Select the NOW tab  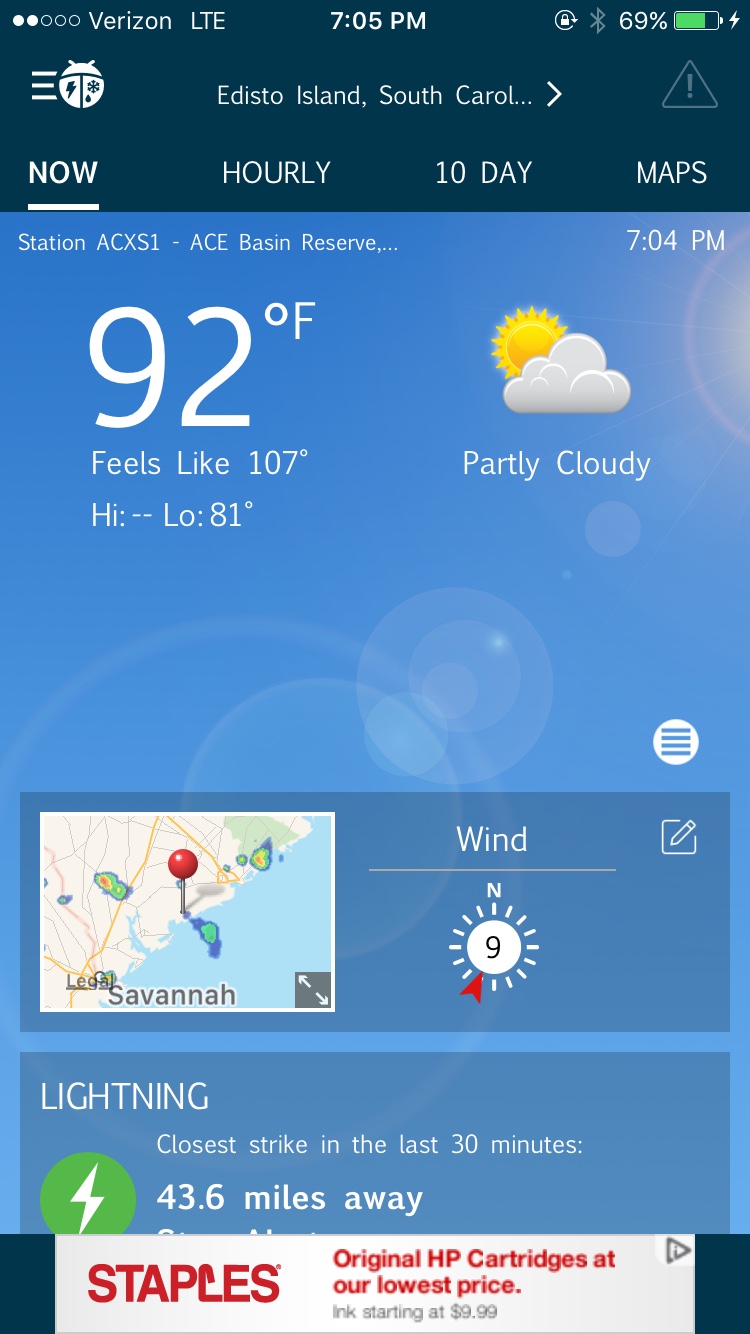click(x=63, y=173)
